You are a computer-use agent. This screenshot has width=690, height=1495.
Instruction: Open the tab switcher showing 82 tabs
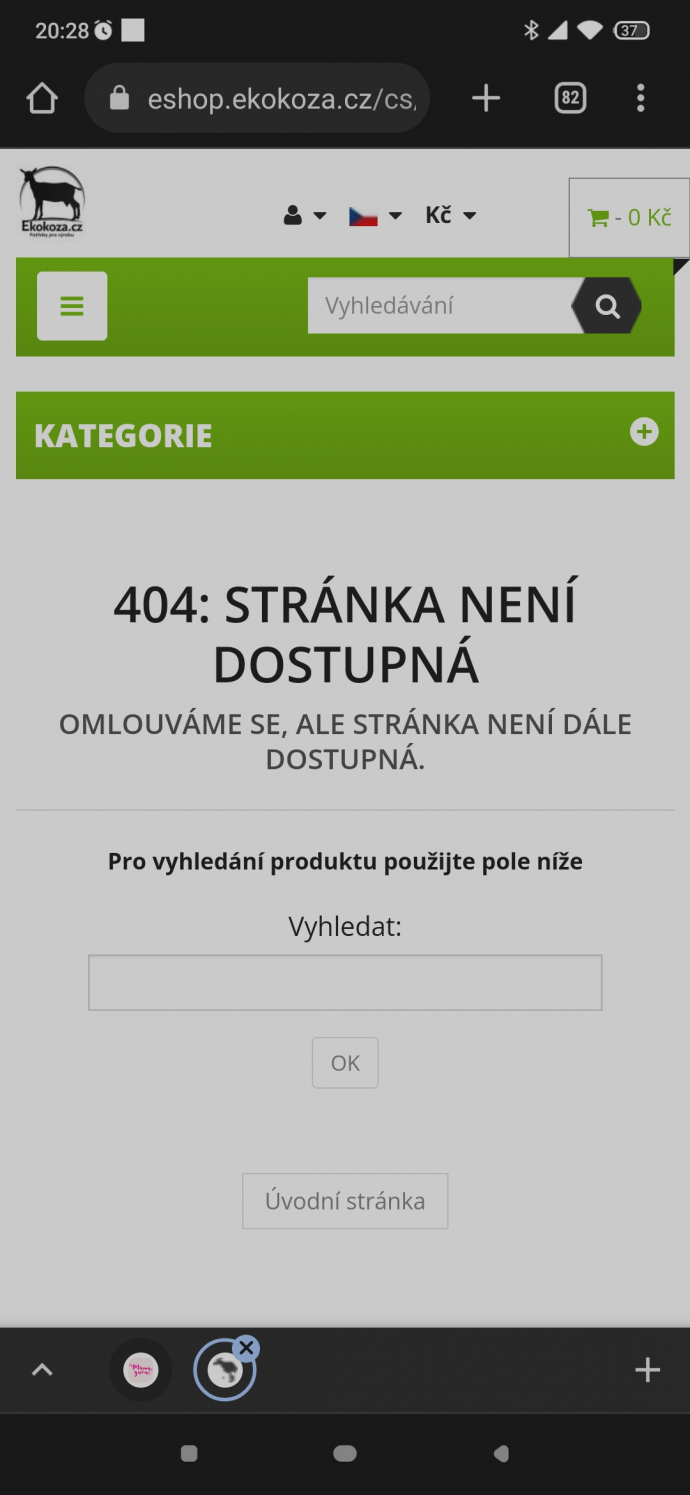coord(570,98)
